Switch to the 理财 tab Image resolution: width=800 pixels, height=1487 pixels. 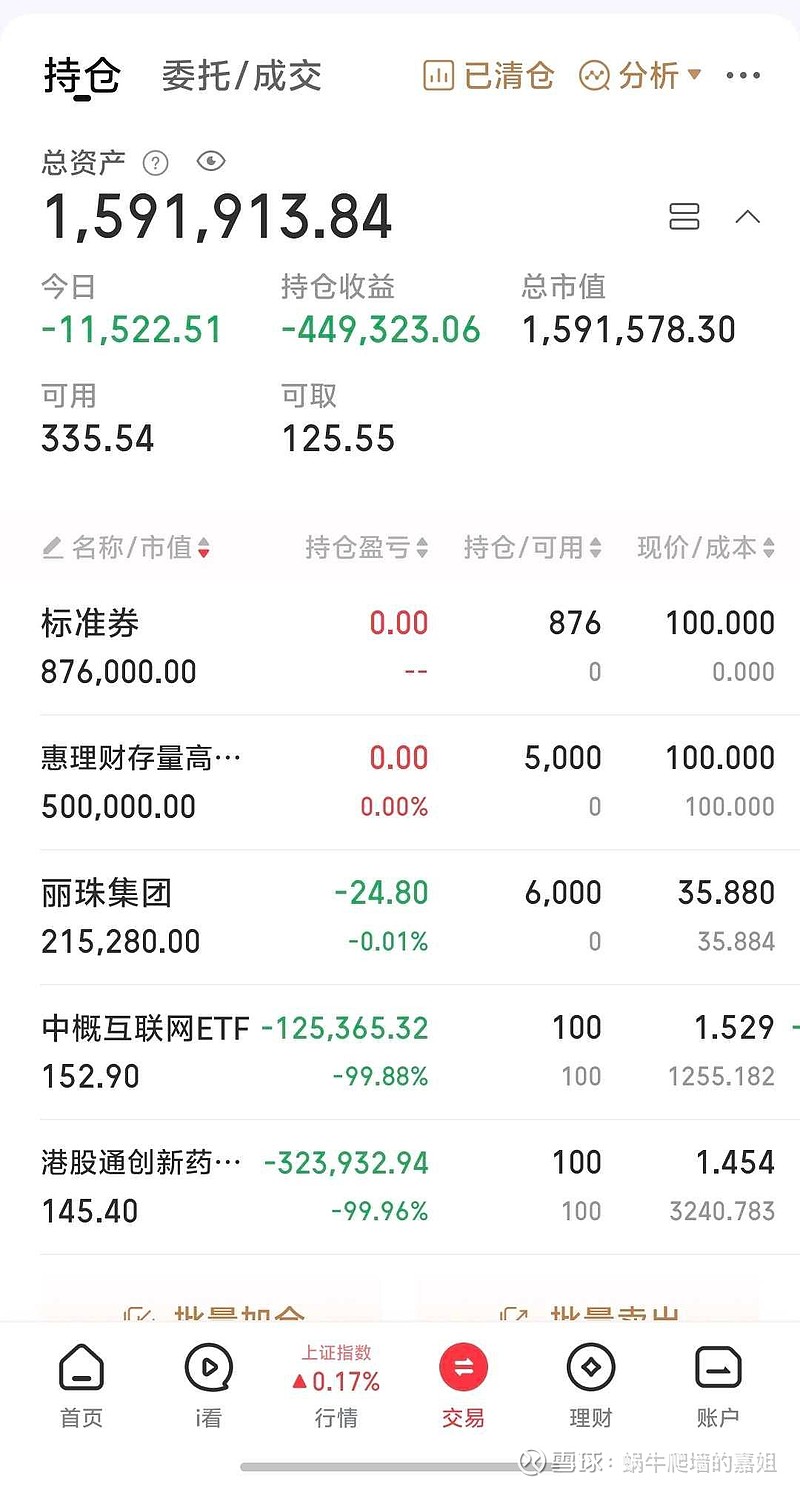(x=590, y=1385)
